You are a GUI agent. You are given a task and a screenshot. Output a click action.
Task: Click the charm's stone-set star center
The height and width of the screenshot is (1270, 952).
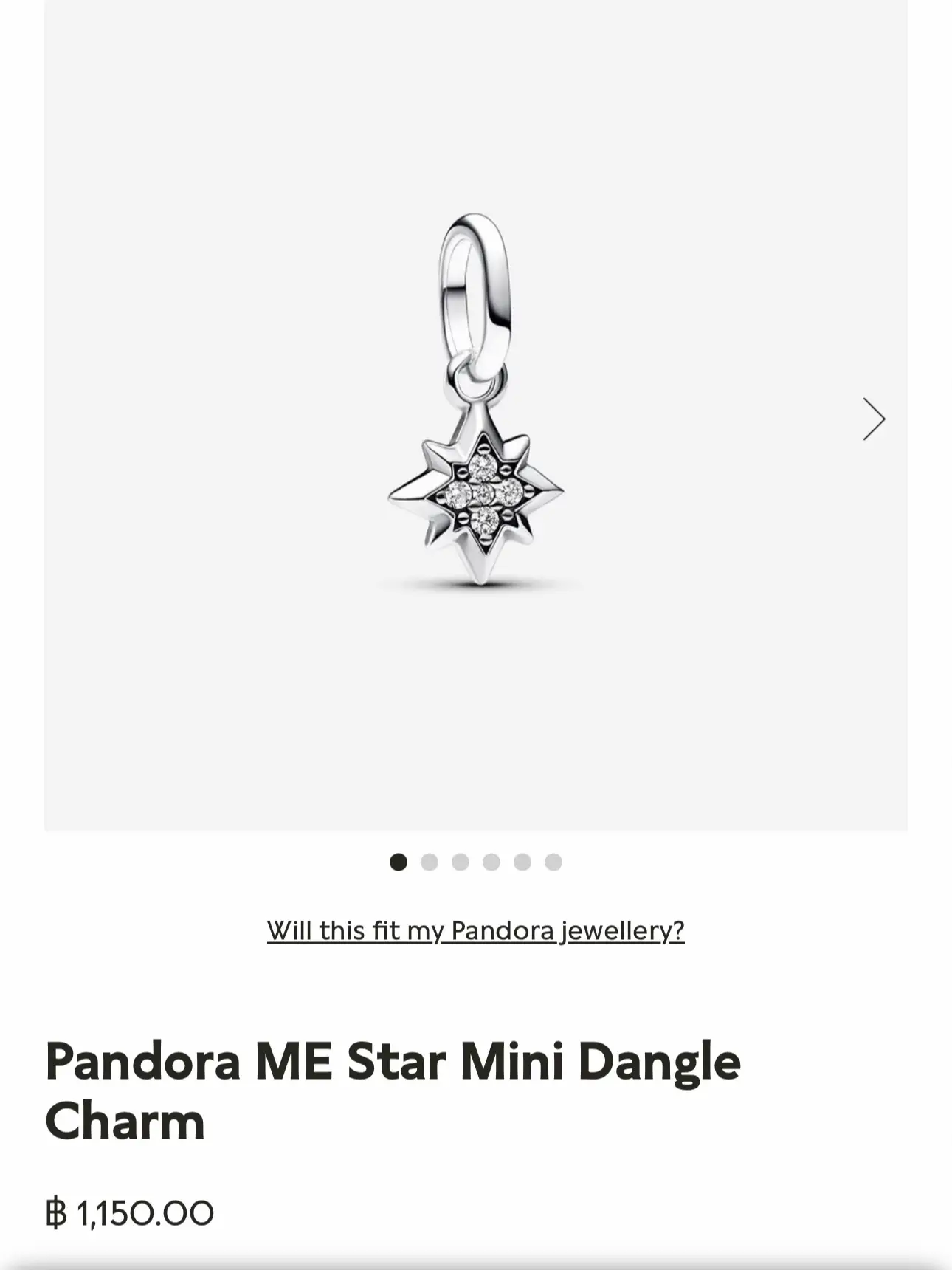click(483, 491)
